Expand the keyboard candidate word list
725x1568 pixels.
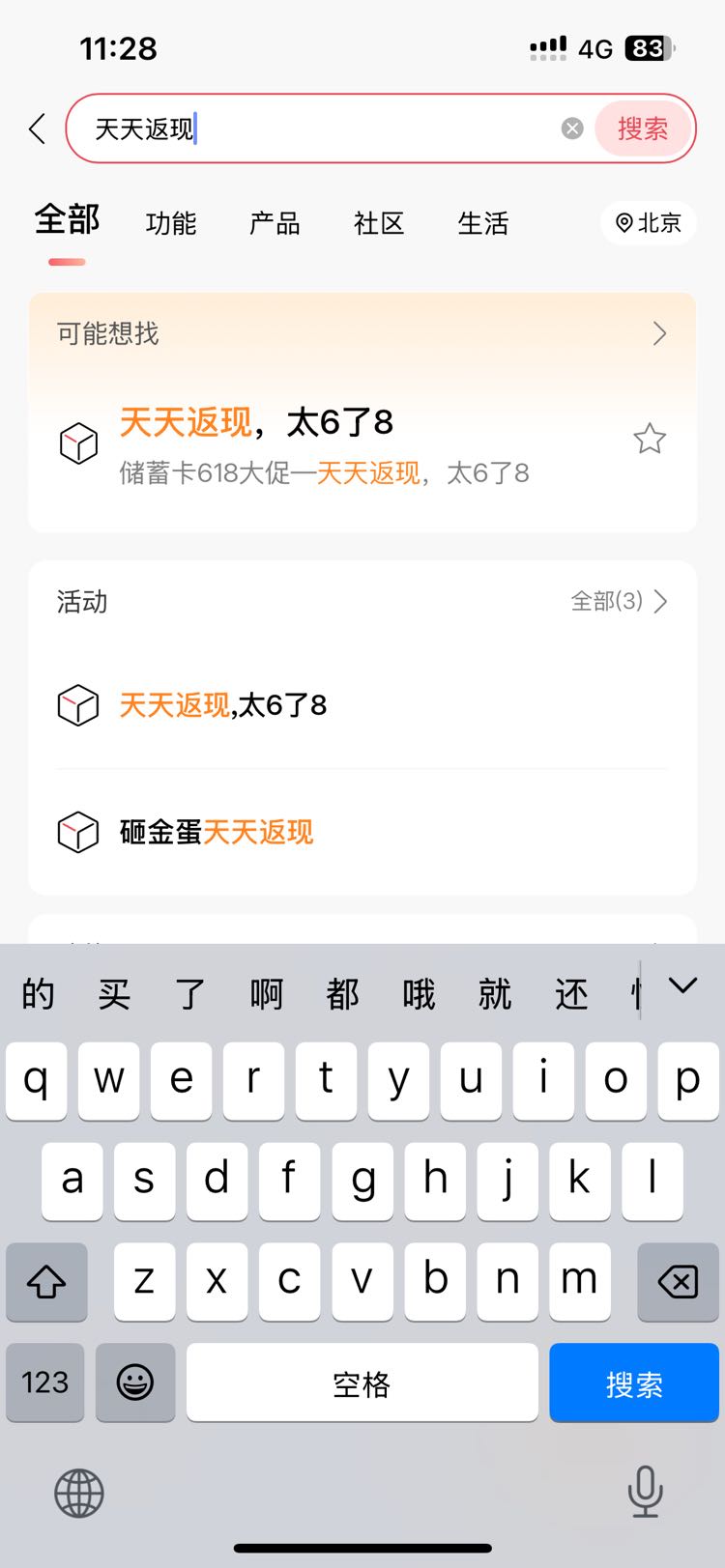683,986
